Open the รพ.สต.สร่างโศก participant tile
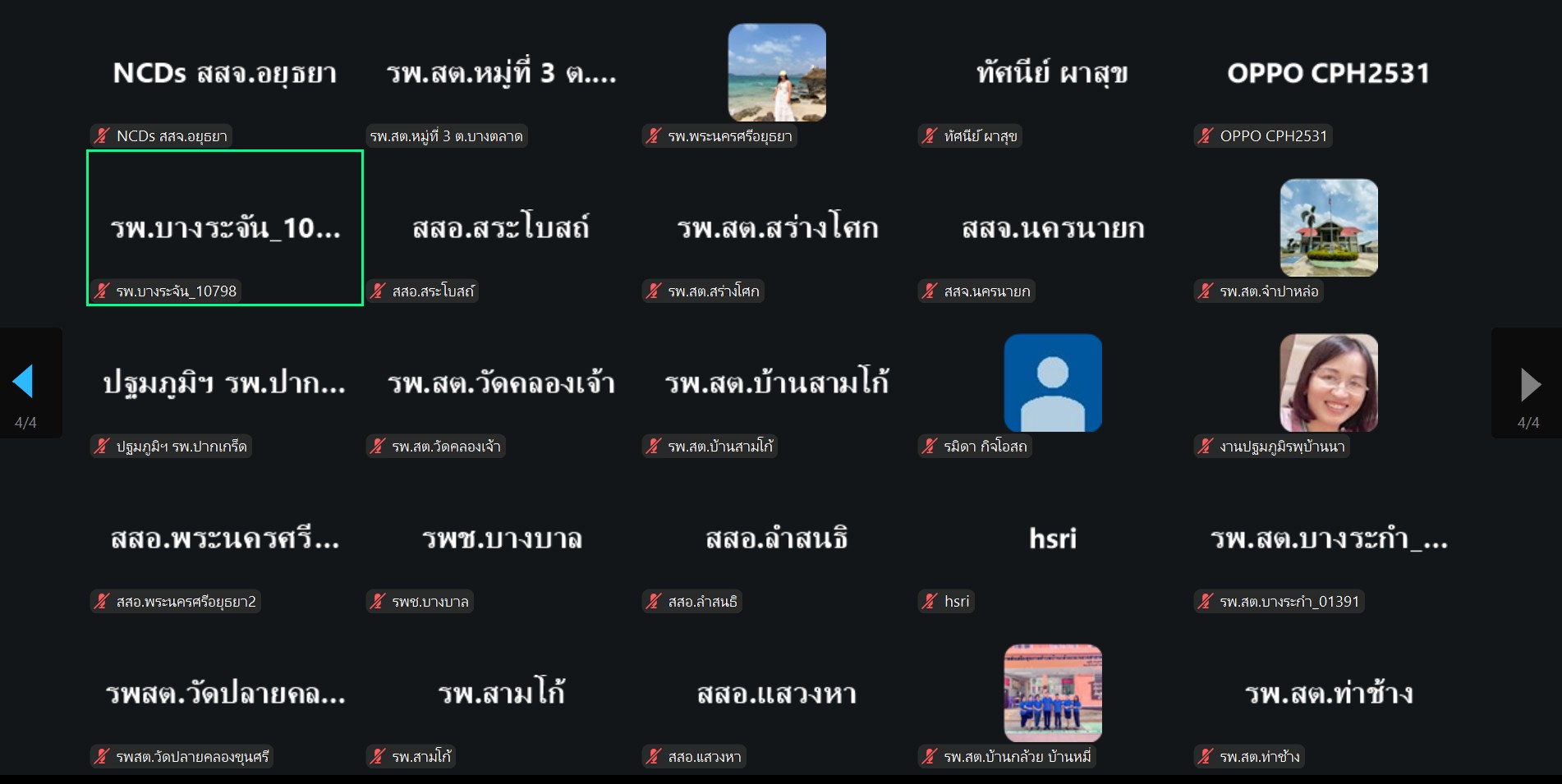1562x784 pixels. click(x=776, y=228)
